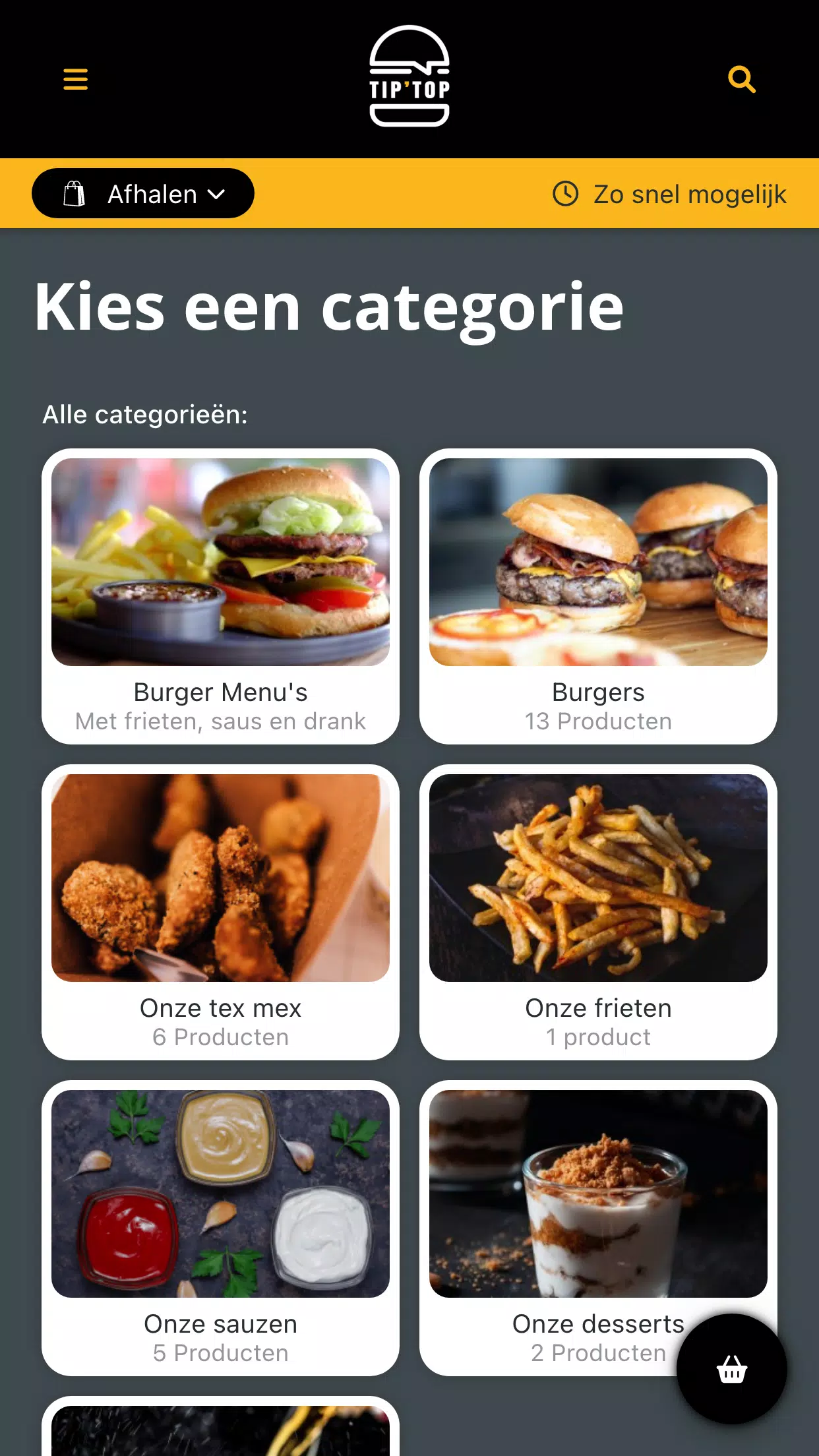Change the 'Zo snel mogelijk' pickup time
The width and height of the screenshot is (819, 1456).
[669, 194]
